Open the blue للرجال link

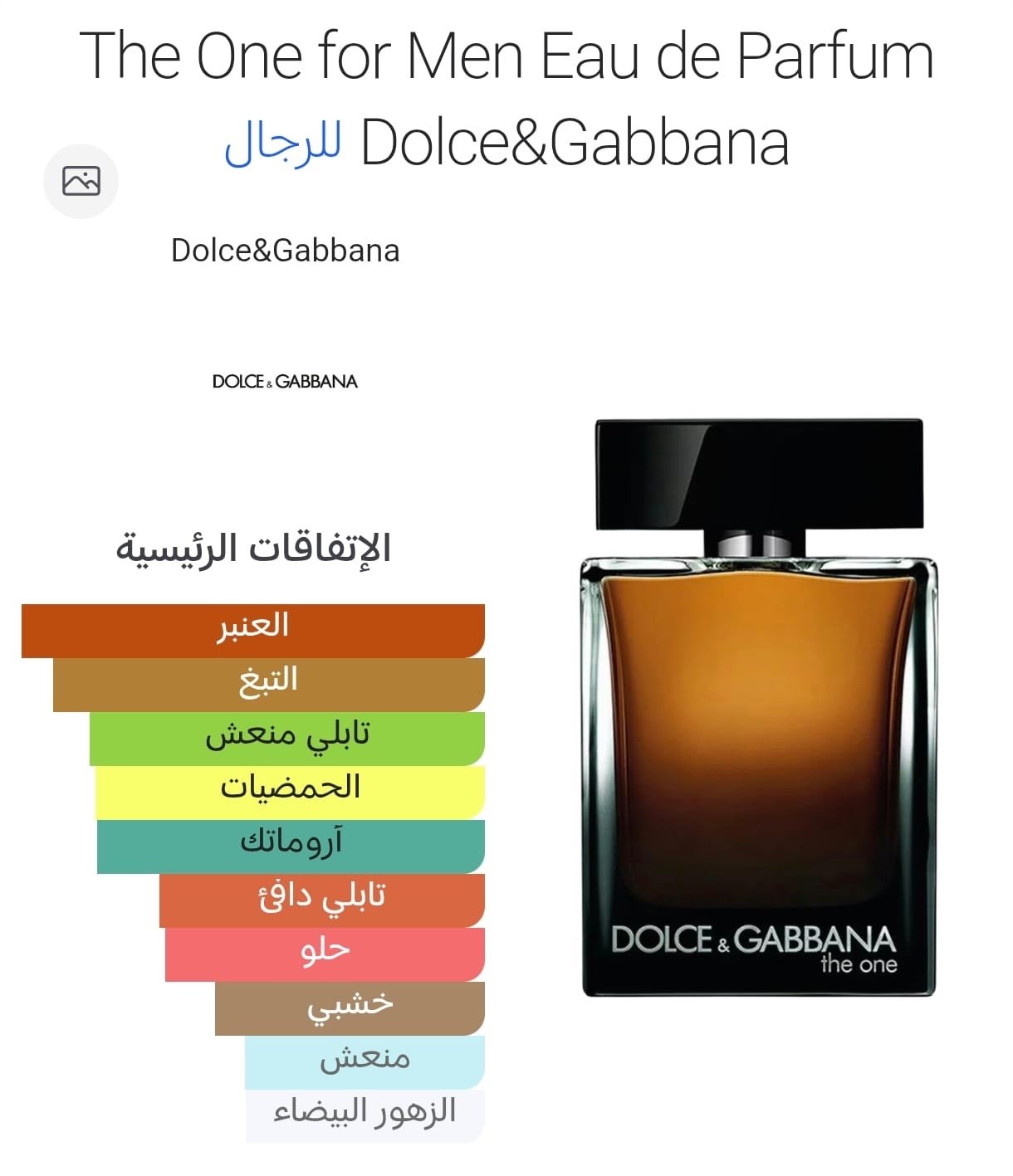(x=283, y=144)
